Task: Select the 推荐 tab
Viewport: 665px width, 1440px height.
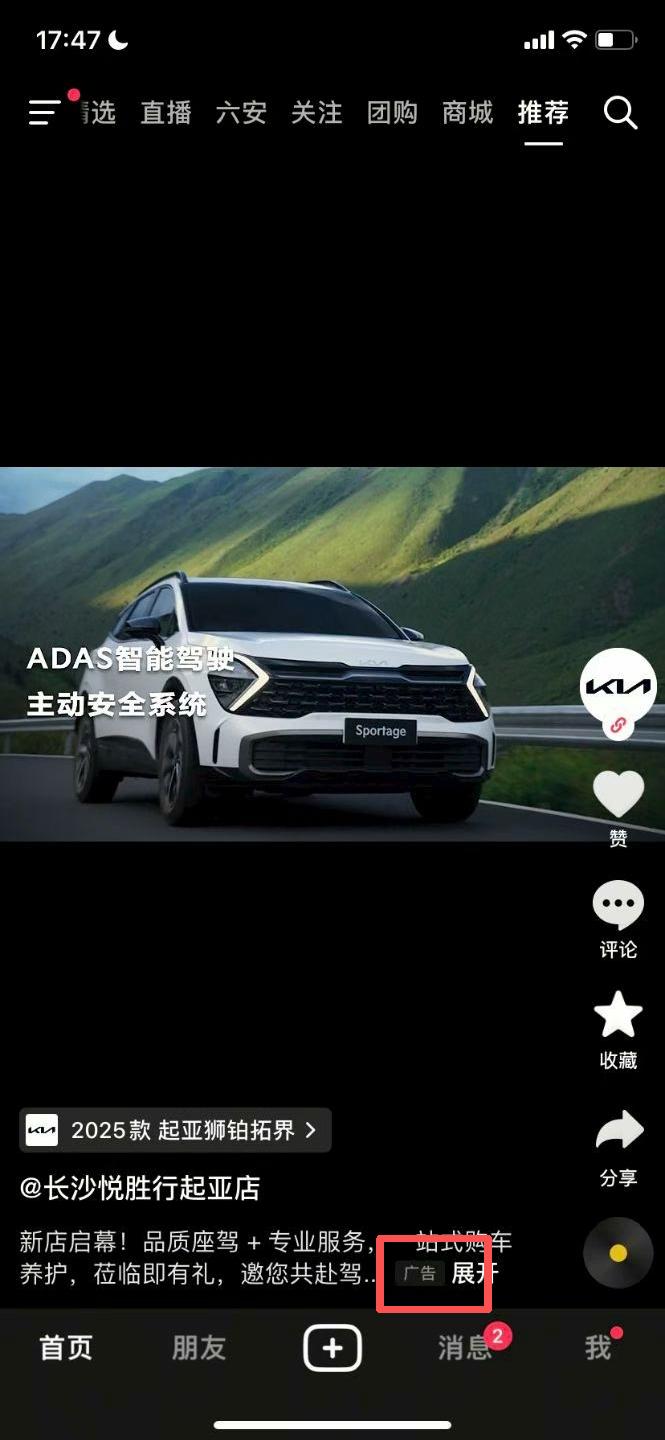Action: click(543, 113)
